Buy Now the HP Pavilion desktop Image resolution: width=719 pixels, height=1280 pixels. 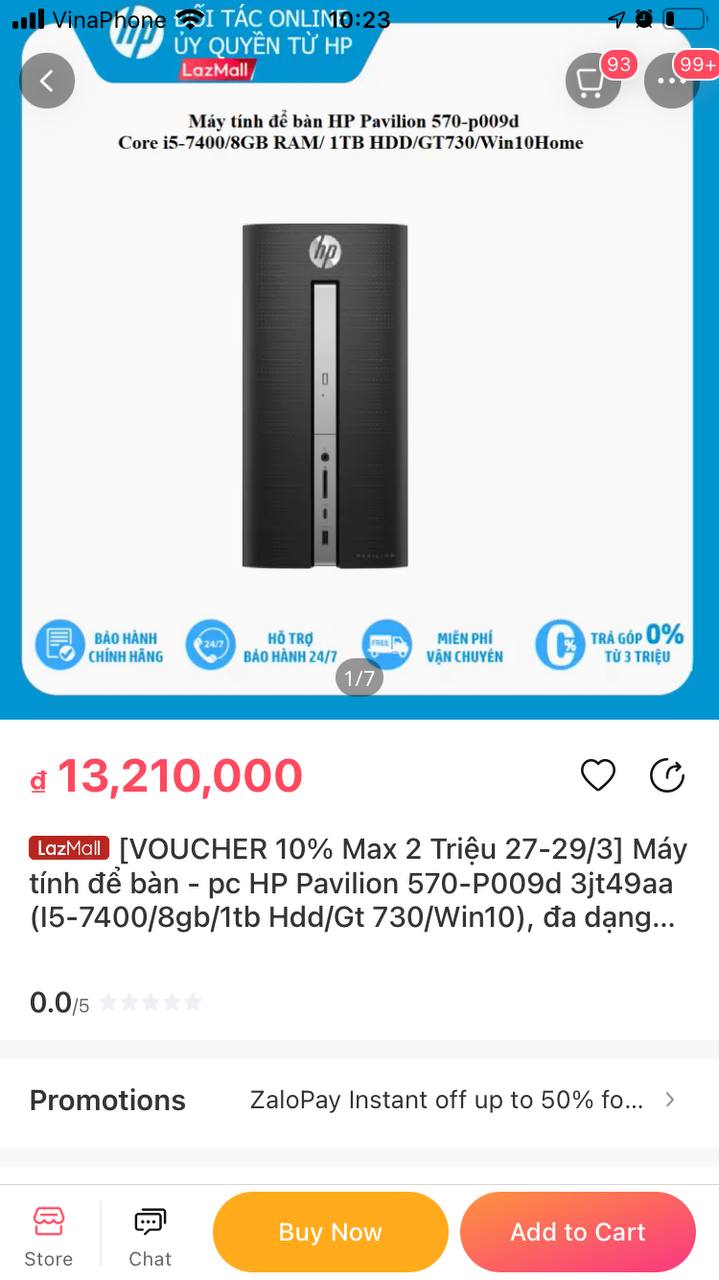tap(330, 1232)
